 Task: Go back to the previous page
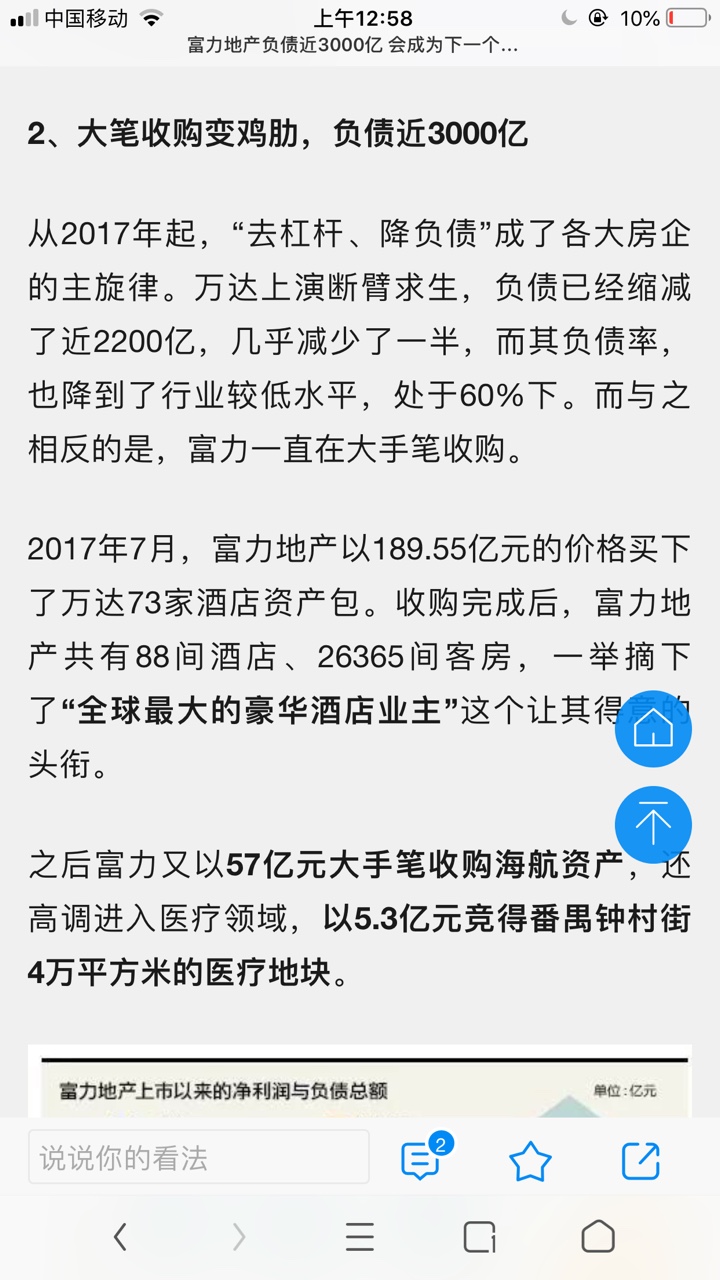click(x=120, y=1237)
